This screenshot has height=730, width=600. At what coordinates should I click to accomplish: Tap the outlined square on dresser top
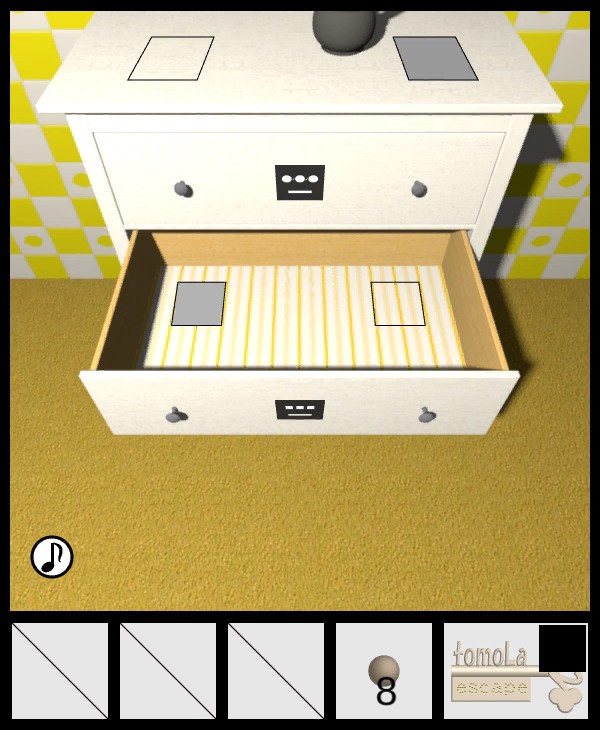tap(171, 58)
